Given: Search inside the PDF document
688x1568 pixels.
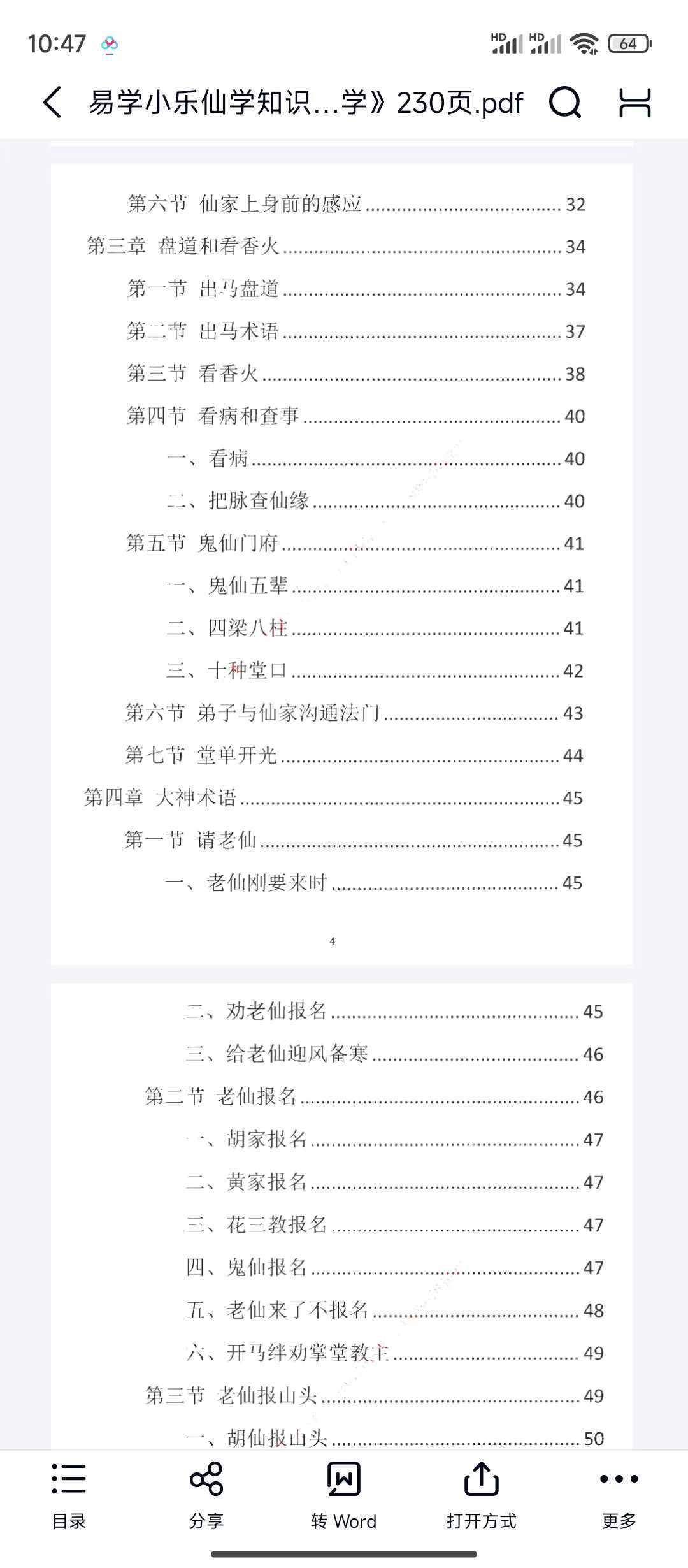Looking at the screenshot, I should point(565,102).
